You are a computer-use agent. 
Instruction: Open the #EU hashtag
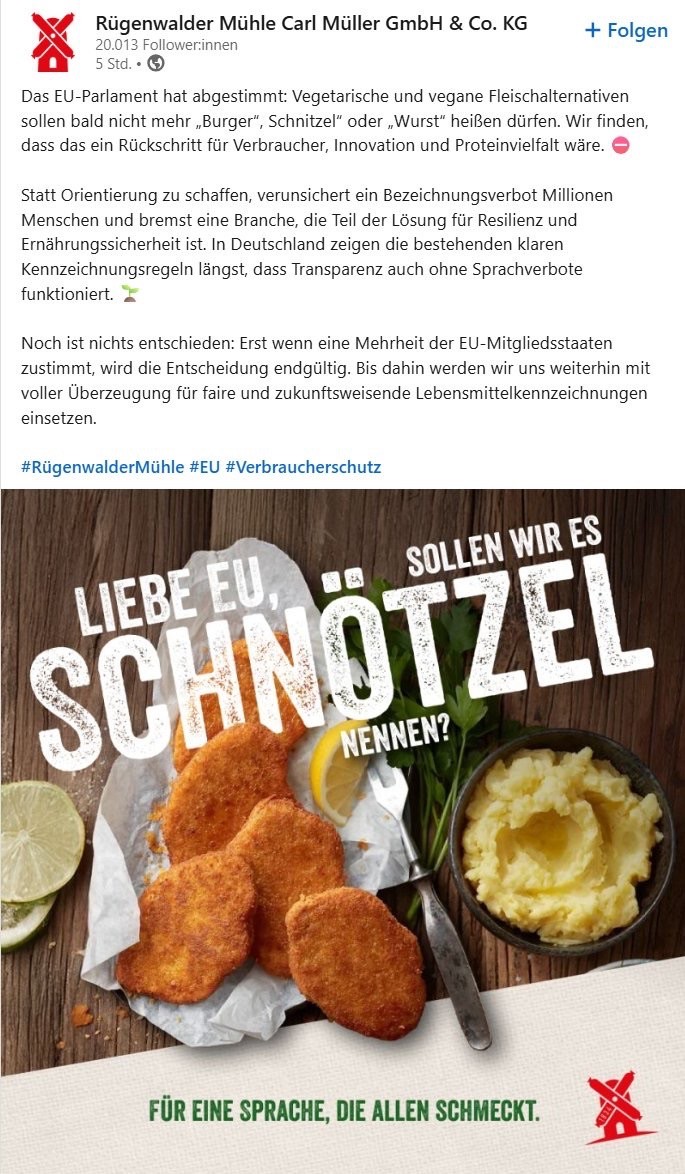click(205, 467)
